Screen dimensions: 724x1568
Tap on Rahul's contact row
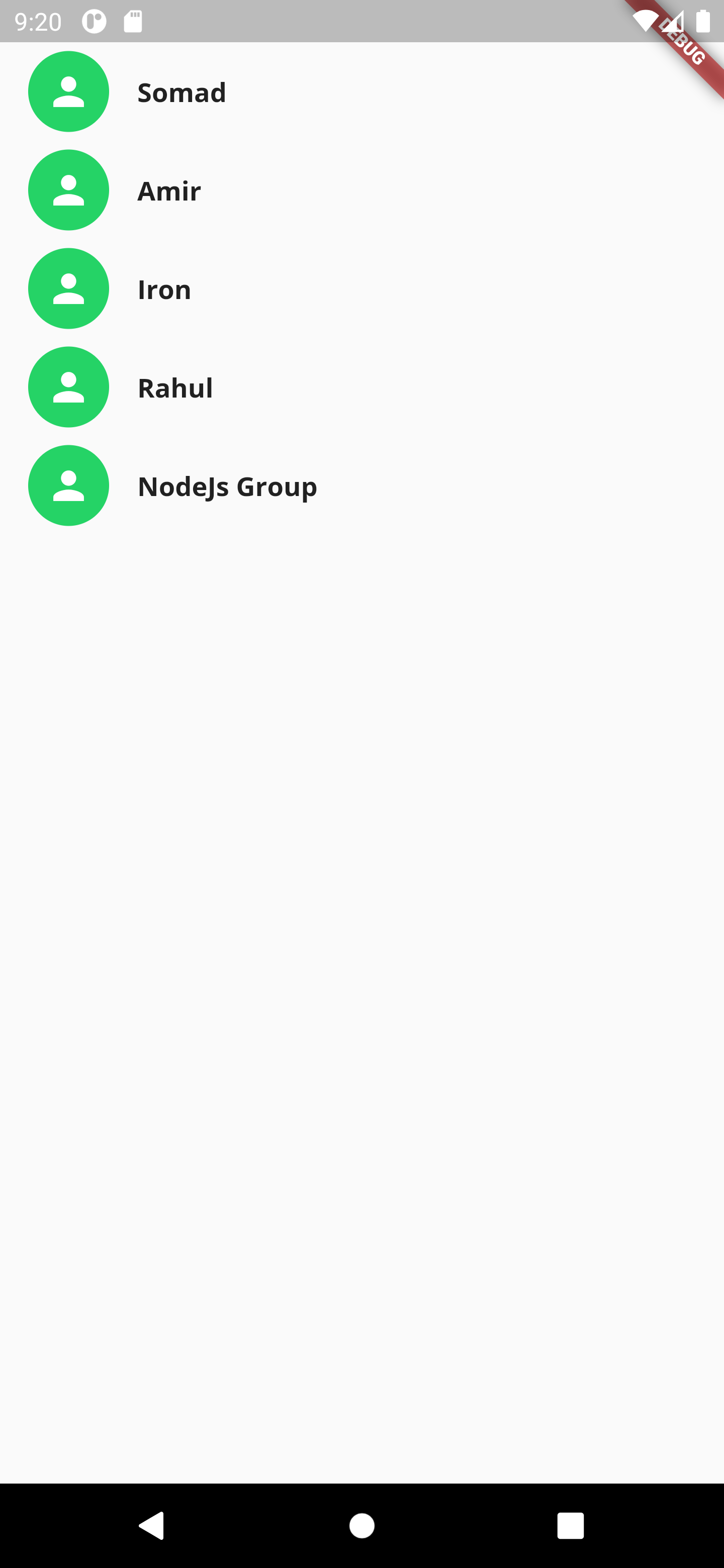(x=175, y=388)
